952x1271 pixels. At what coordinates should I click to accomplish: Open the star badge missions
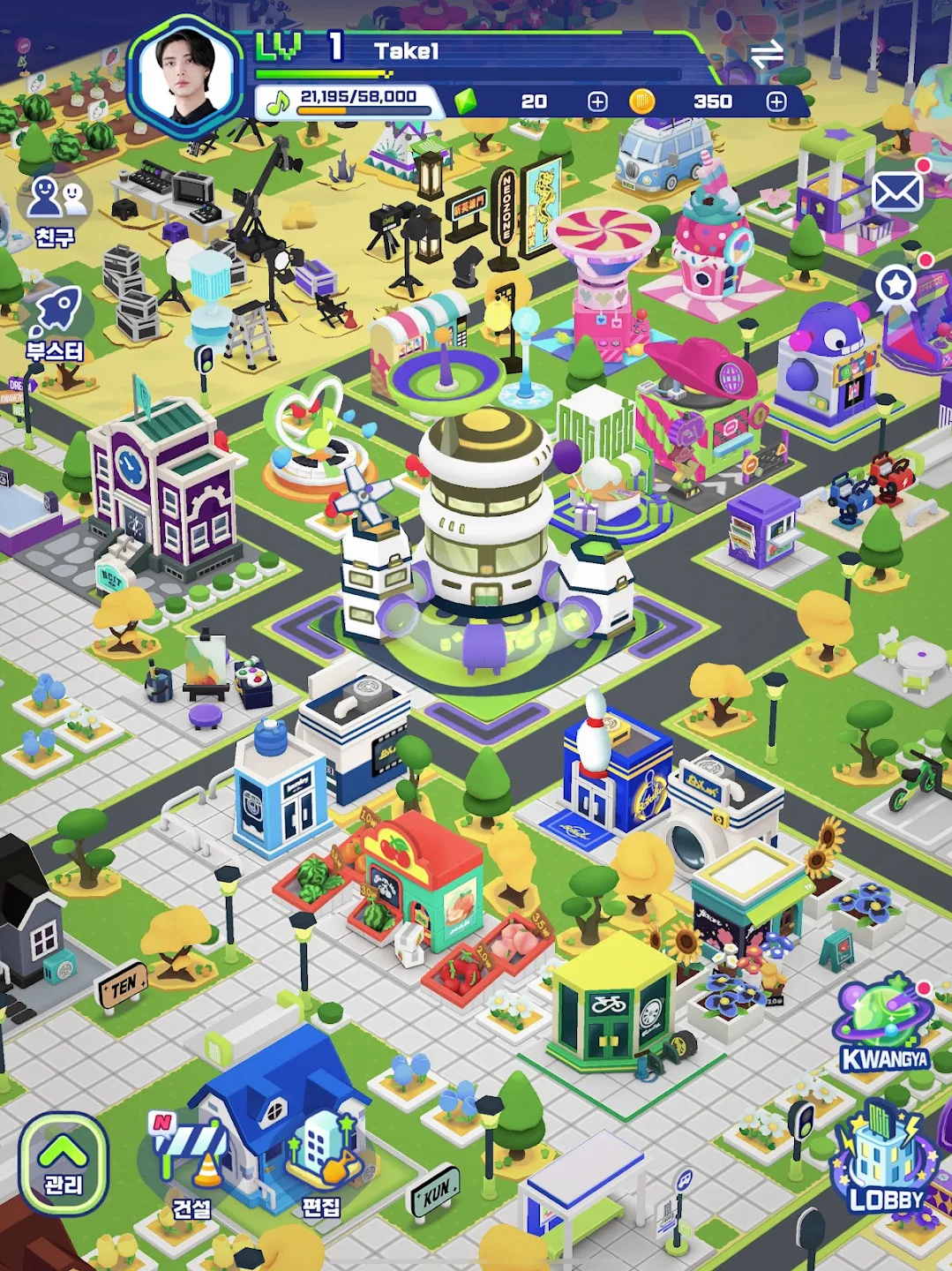pos(896,285)
